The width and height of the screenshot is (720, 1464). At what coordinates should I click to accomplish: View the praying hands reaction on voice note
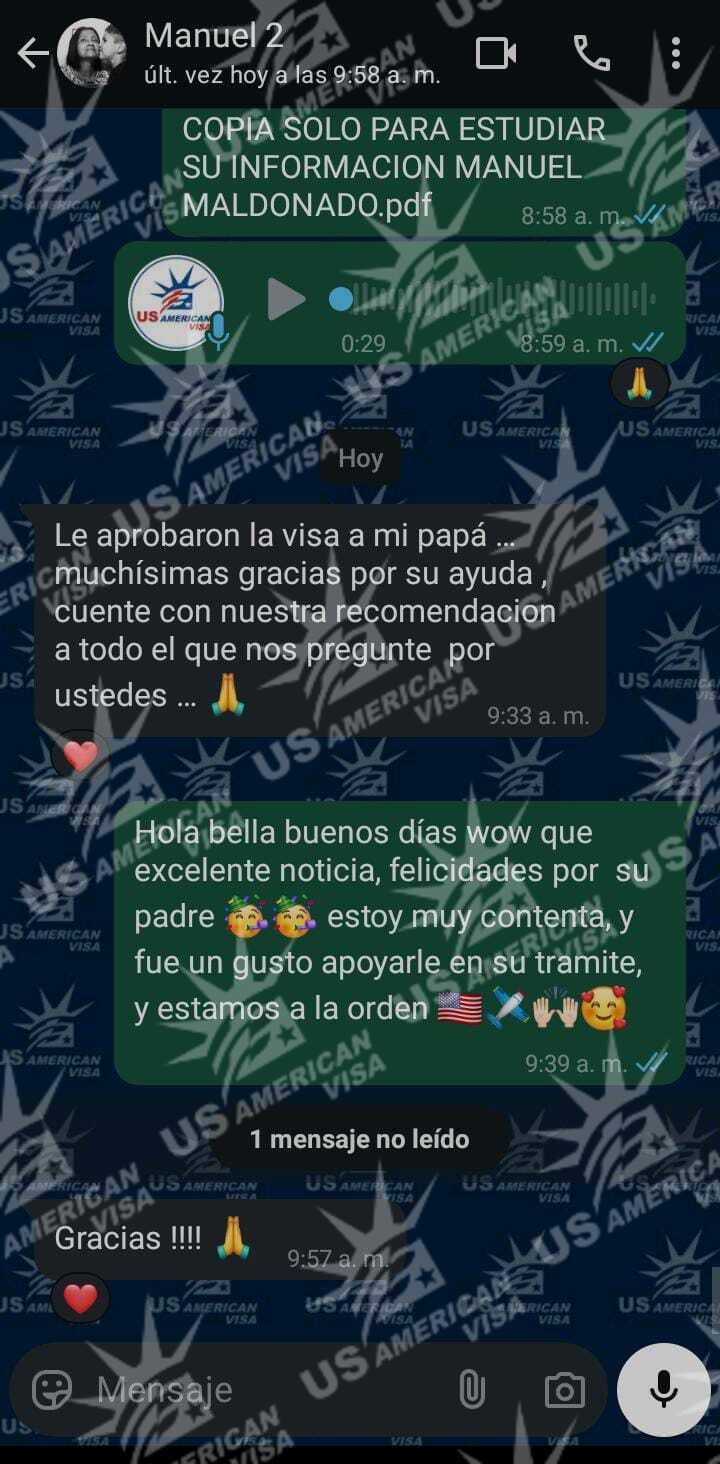pyautogui.click(x=639, y=382)
